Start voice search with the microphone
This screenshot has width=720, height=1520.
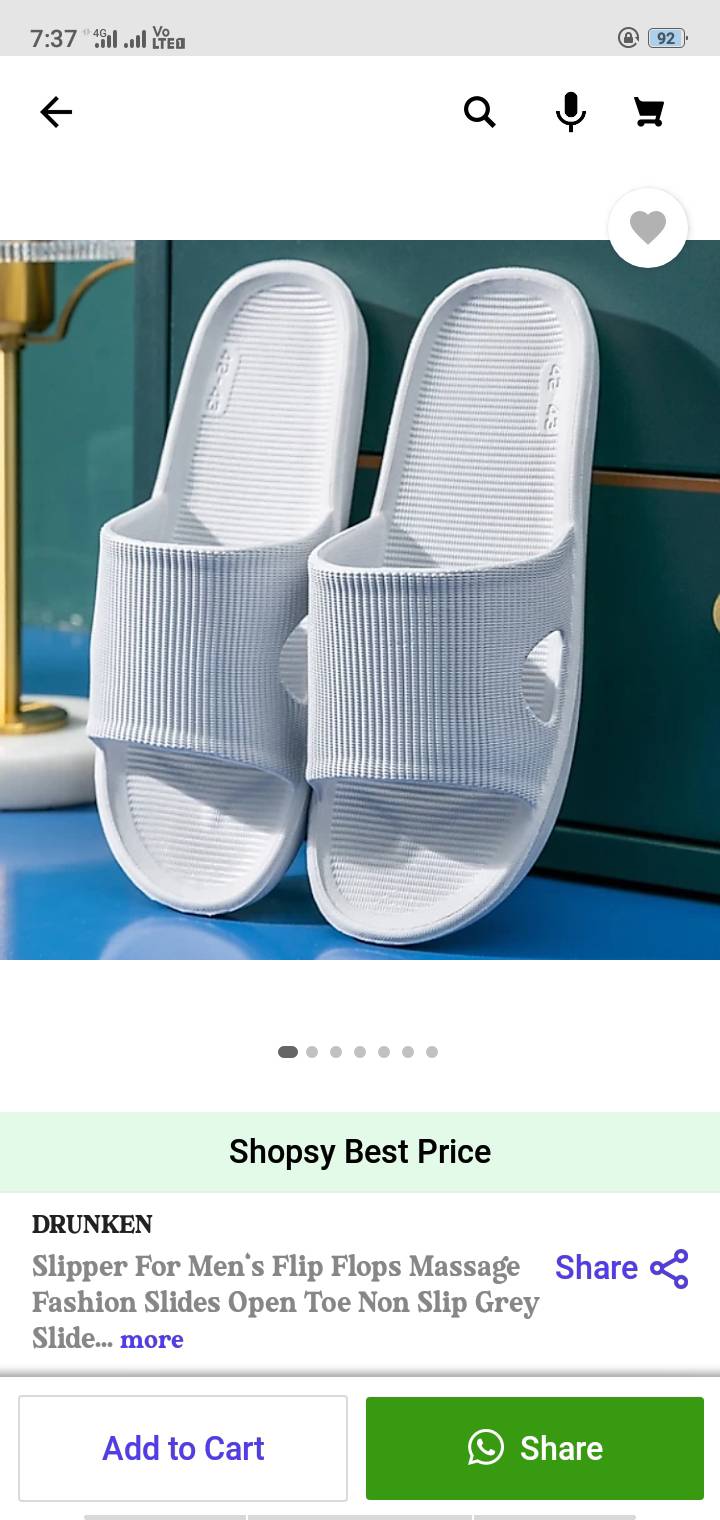click(570, 112)
